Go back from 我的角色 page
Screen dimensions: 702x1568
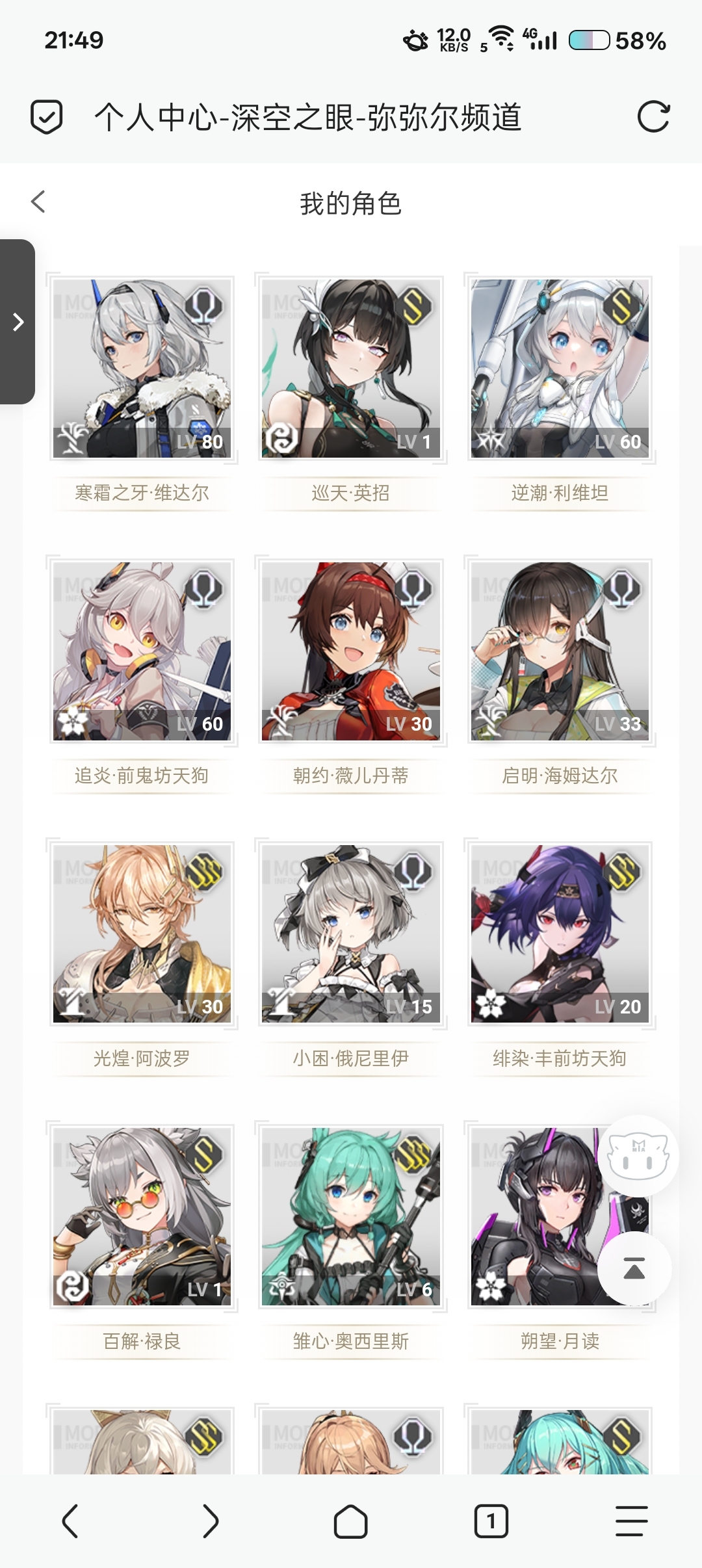point(38,202)
